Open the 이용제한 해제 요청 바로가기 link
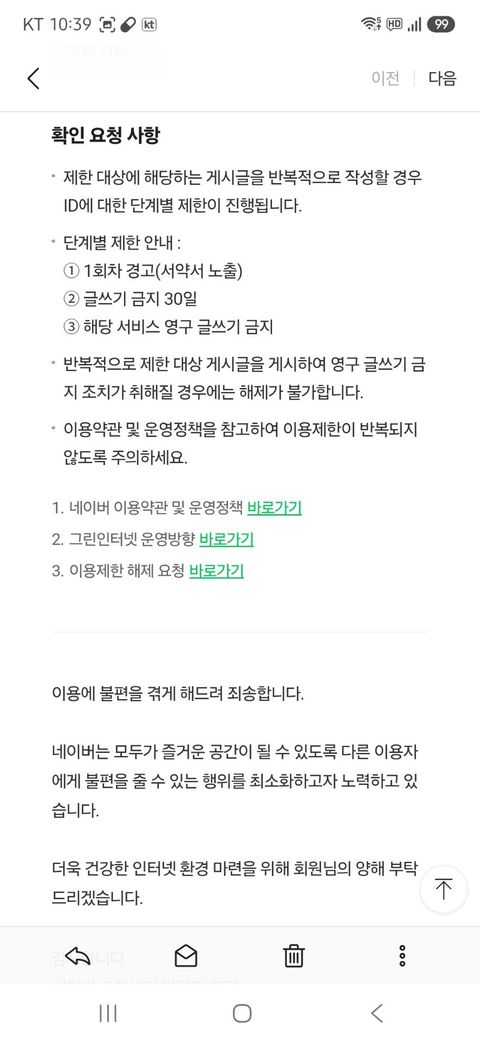Image resolution: width=480 pixels, height=1040 pixels. click(x=216, y=570)
